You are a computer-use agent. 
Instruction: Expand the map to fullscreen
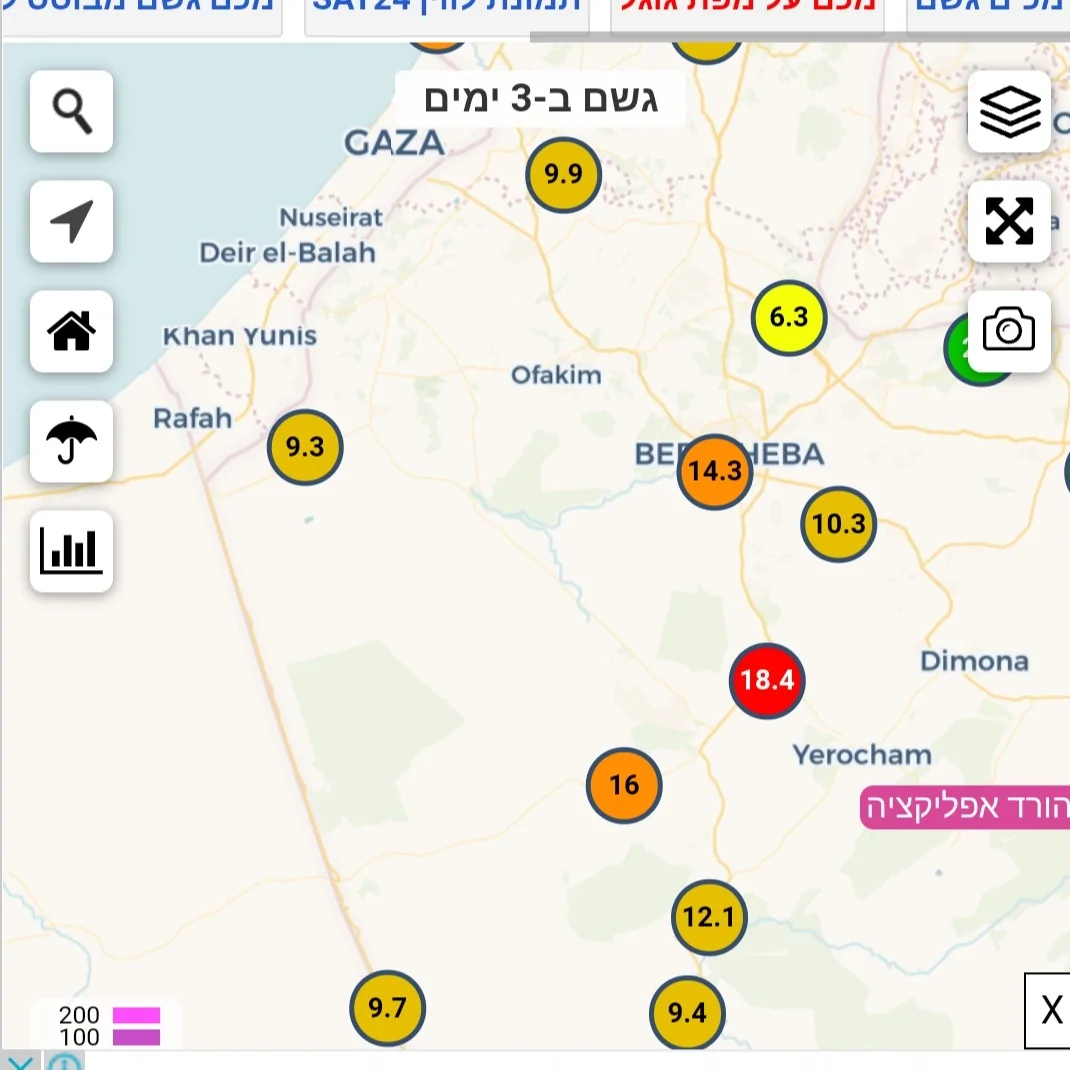(1009, 222)
